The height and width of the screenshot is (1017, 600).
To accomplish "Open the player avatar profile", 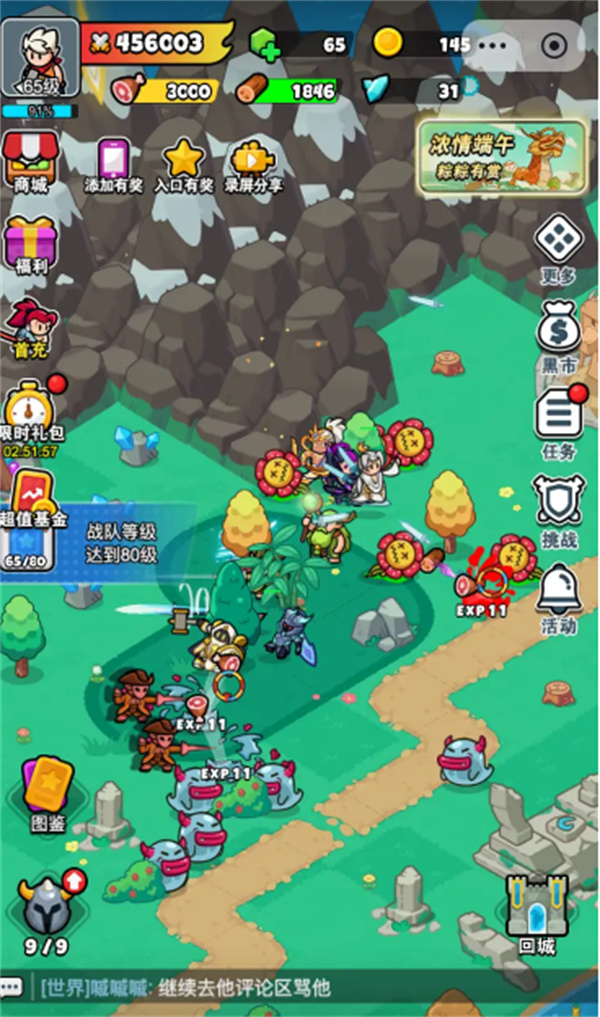I will coord(40,58).
